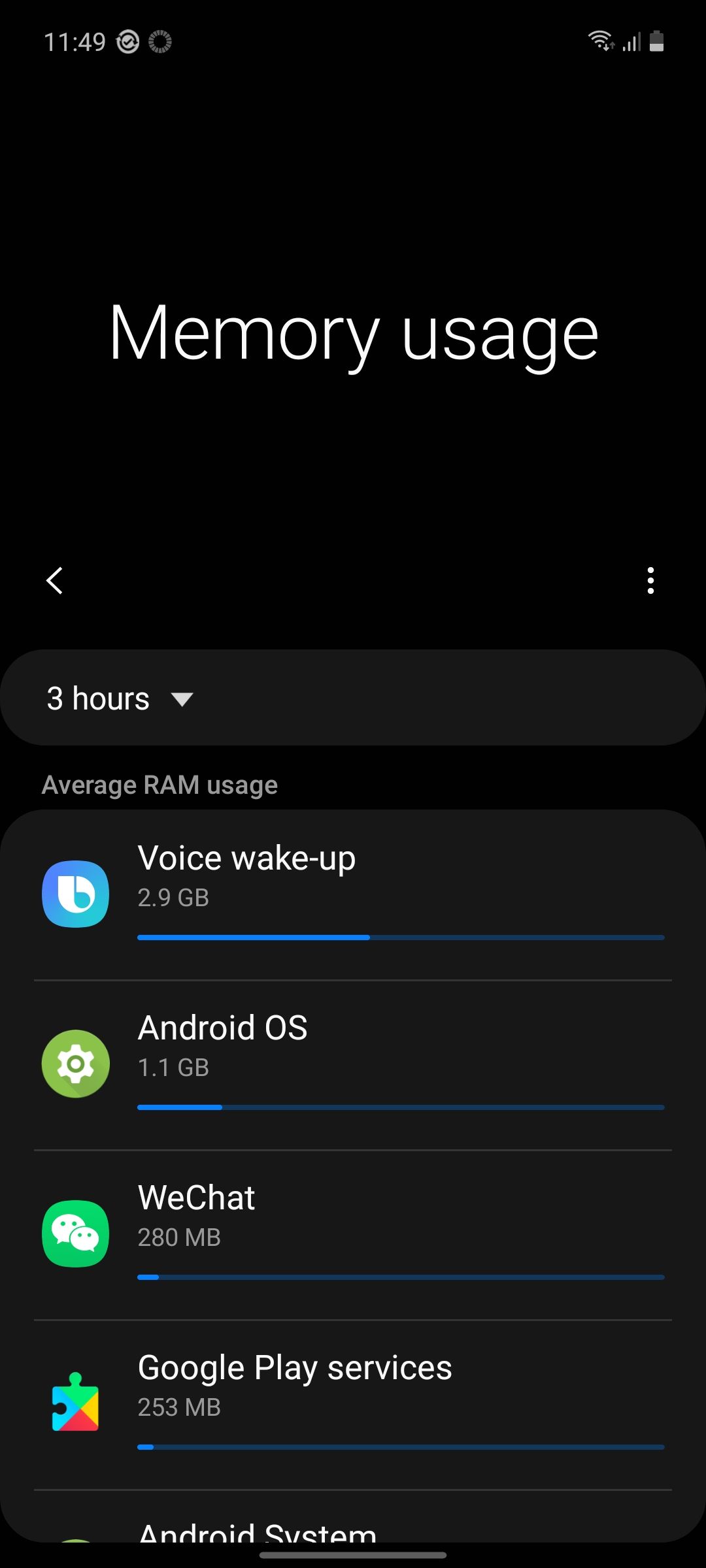View Android OS memory usage
The height and width of the screenshot is (1568, 706).
tap(353, 1064)
